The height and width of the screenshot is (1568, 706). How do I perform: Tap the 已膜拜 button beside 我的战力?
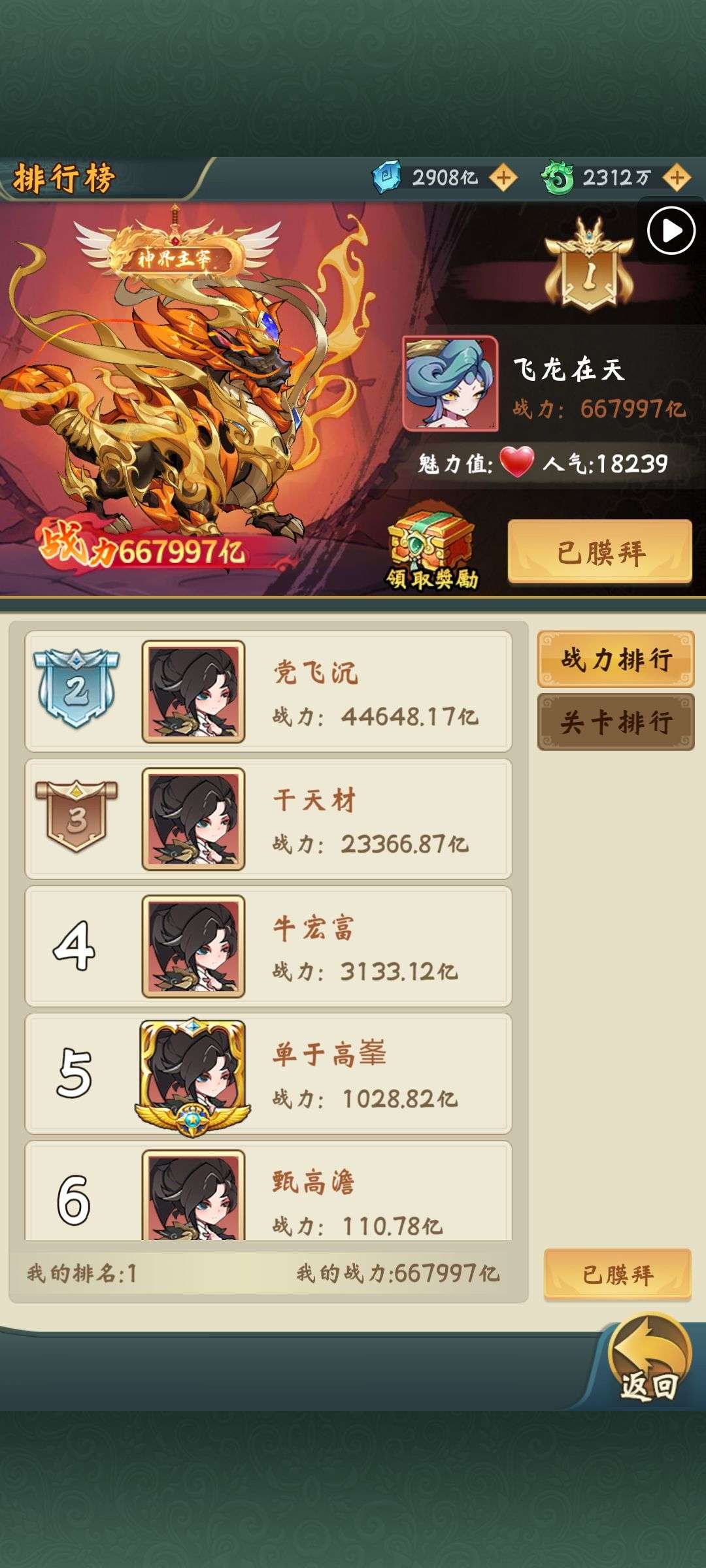click(x=617, y=1274)
